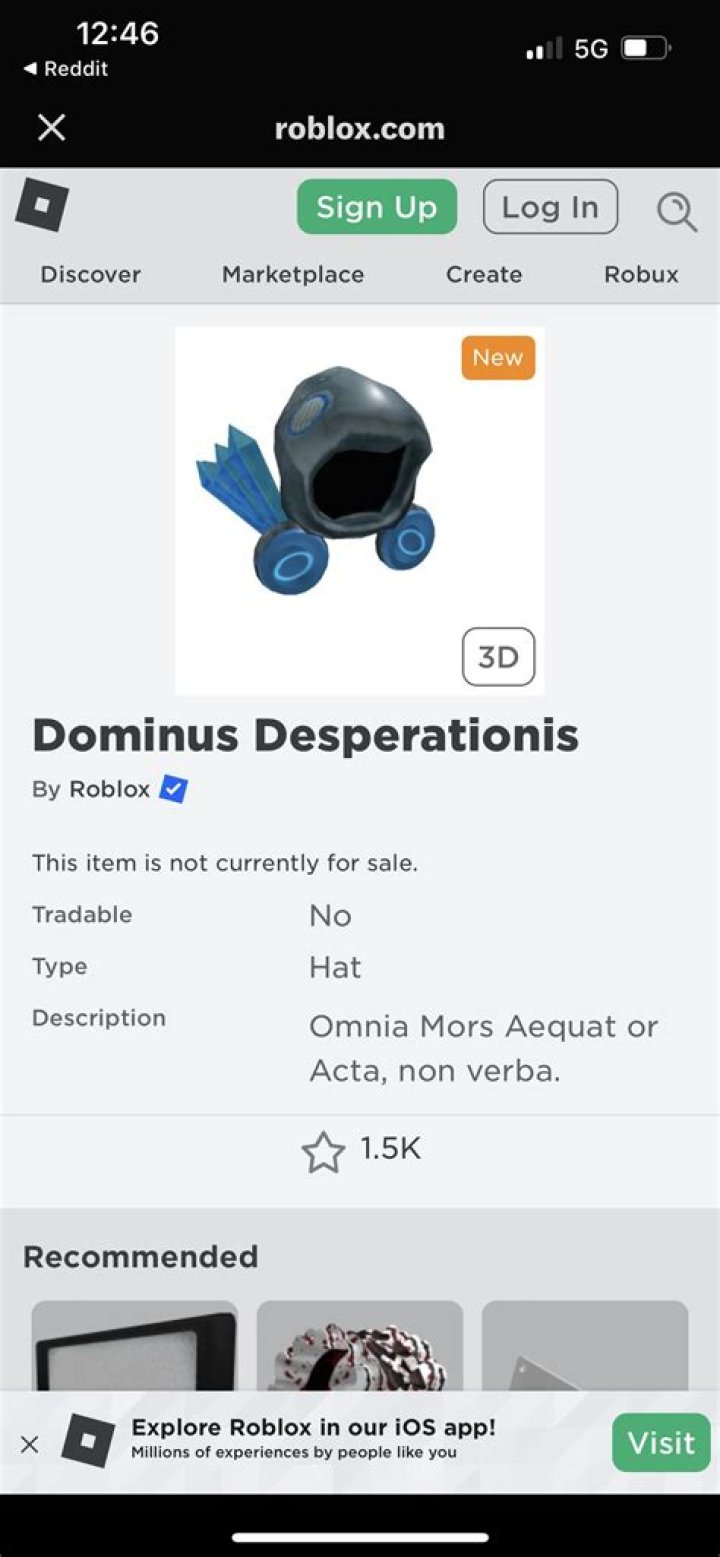Dismiss the browser with the X icon
Screen dimensions: 720x1557
[x=50, y=127]
